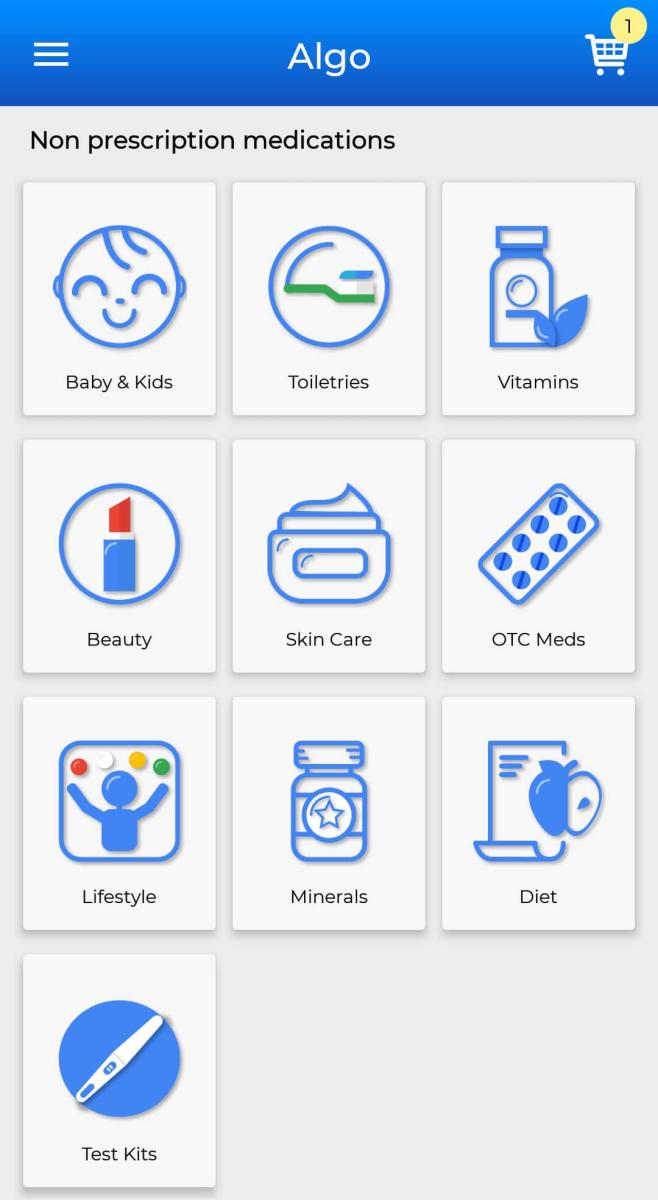This screenshot has height=1200, width=658.
Task: Browse OTC Meds
Action: point(538,556)
